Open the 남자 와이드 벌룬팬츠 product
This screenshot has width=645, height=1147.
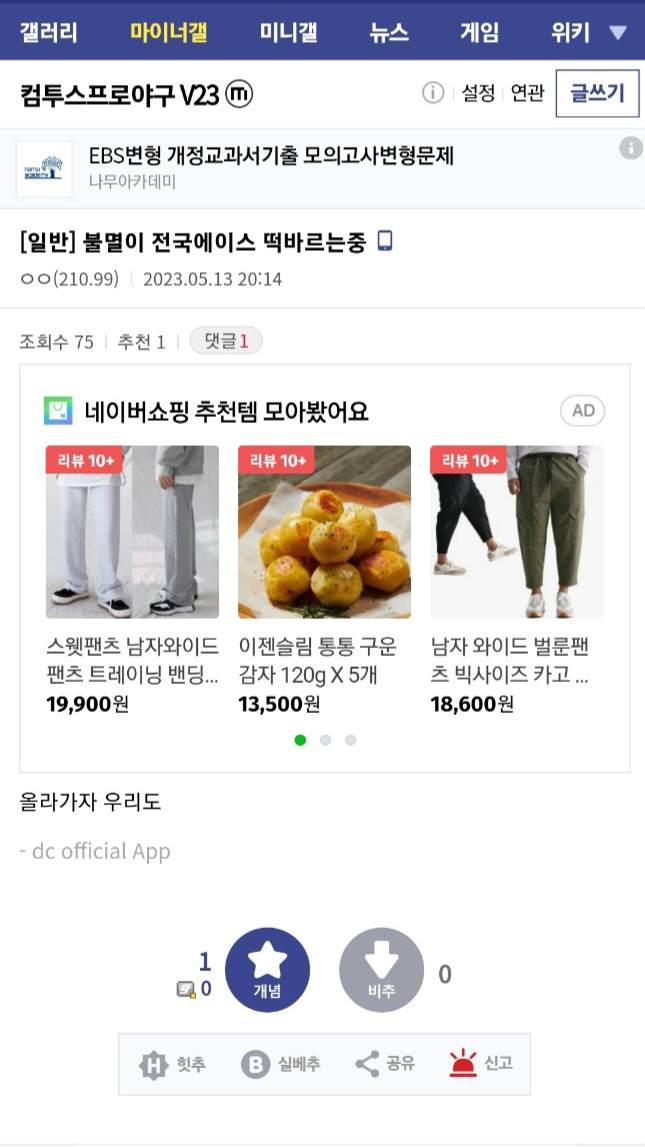516,580
